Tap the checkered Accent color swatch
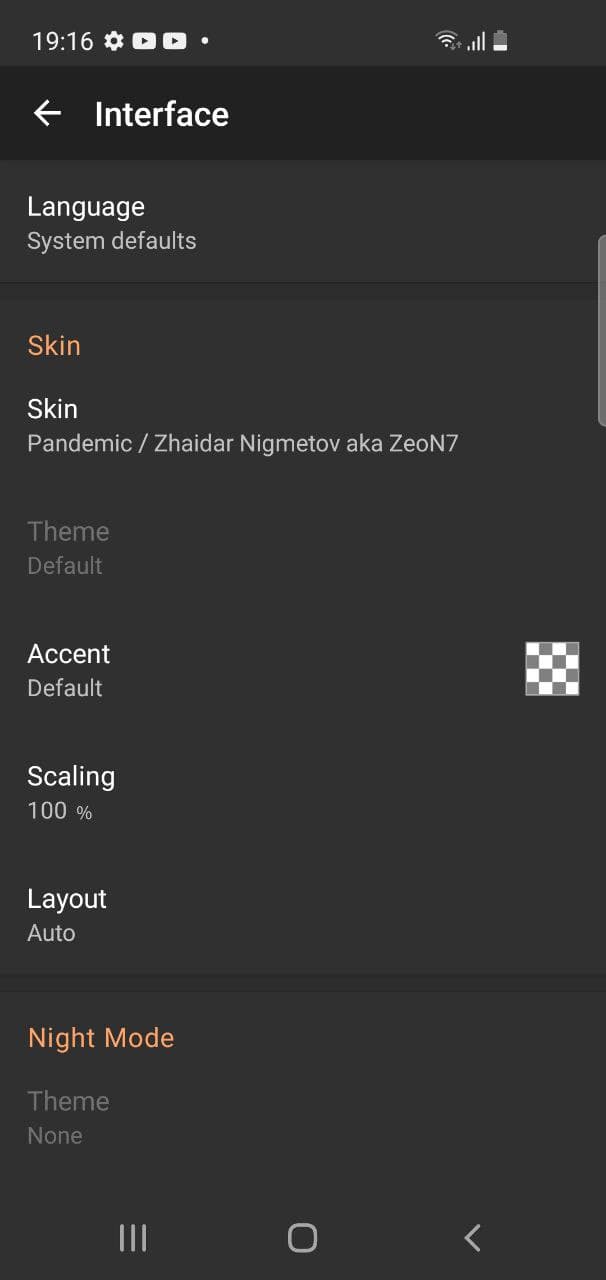The width and height of the screenshot is (606, 1280). pos(552,669)
